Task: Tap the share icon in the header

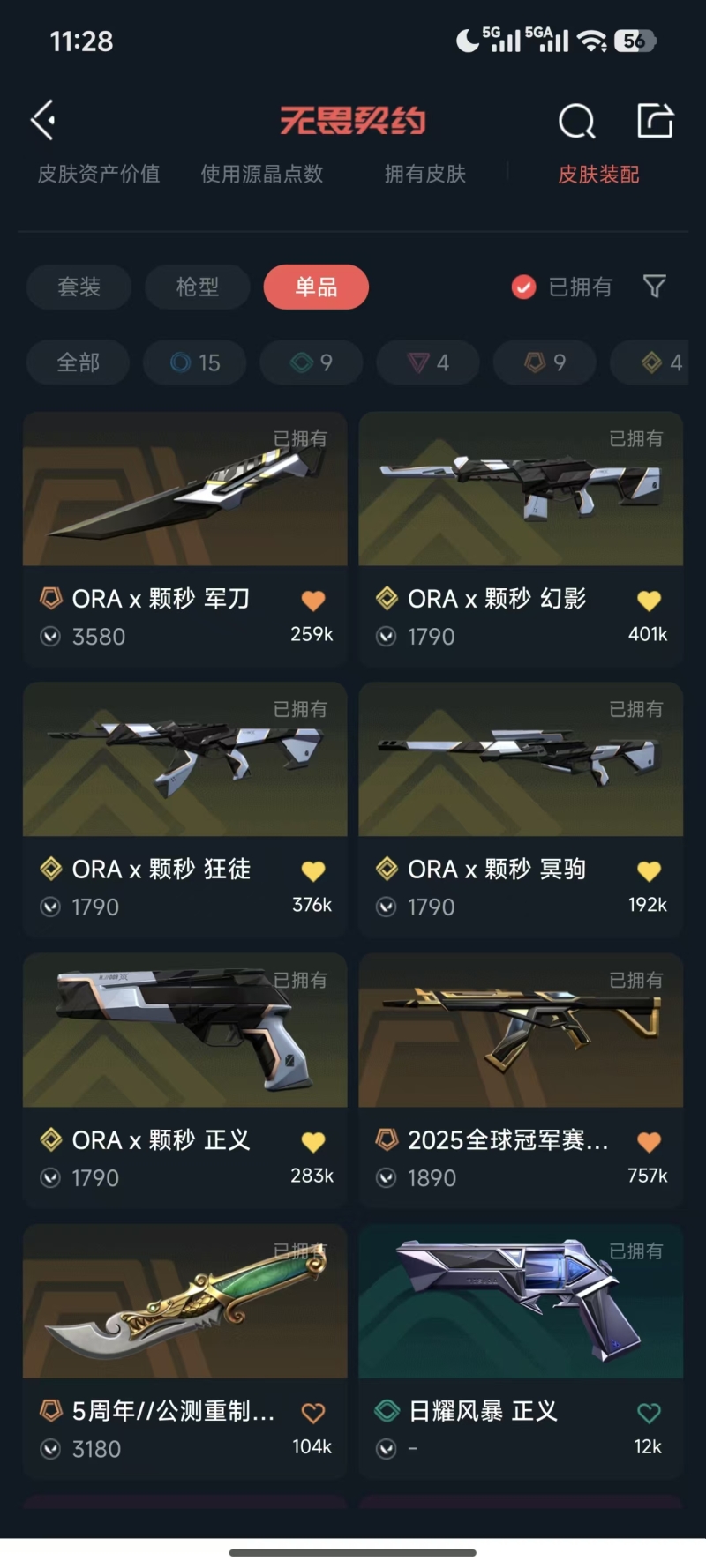Action: click(x=655, y=120)
